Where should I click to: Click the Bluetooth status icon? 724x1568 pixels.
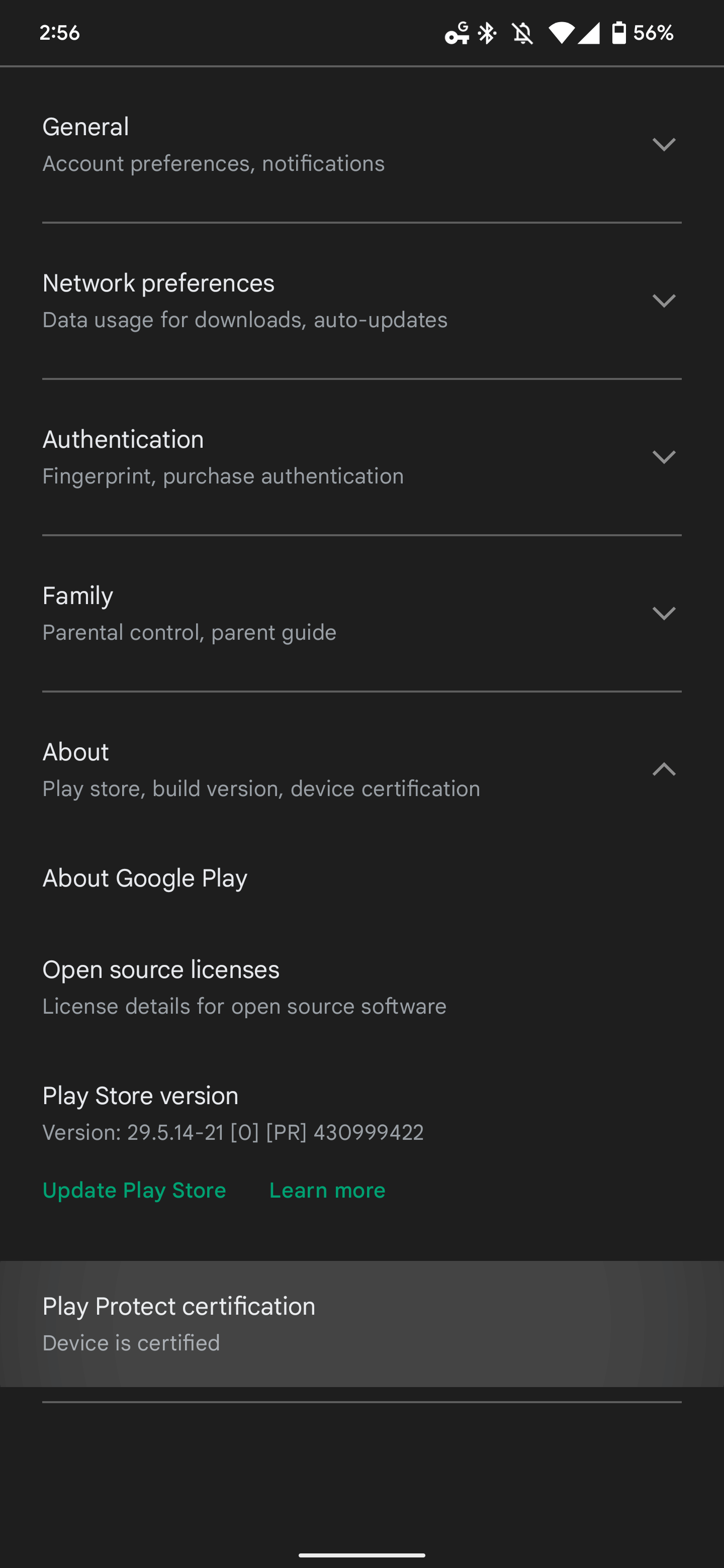[x=487, y=33]
